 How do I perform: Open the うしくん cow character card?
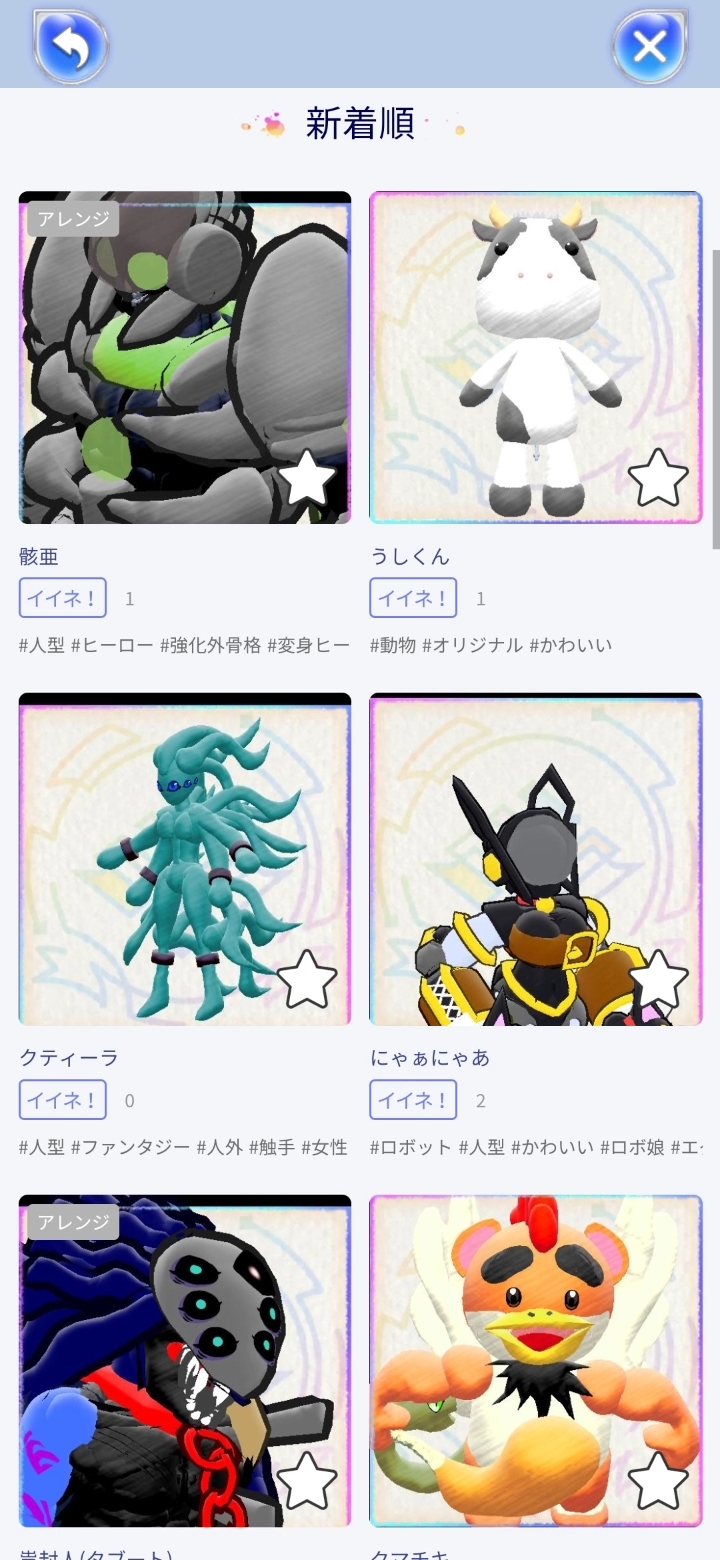(x=520, y=340)
